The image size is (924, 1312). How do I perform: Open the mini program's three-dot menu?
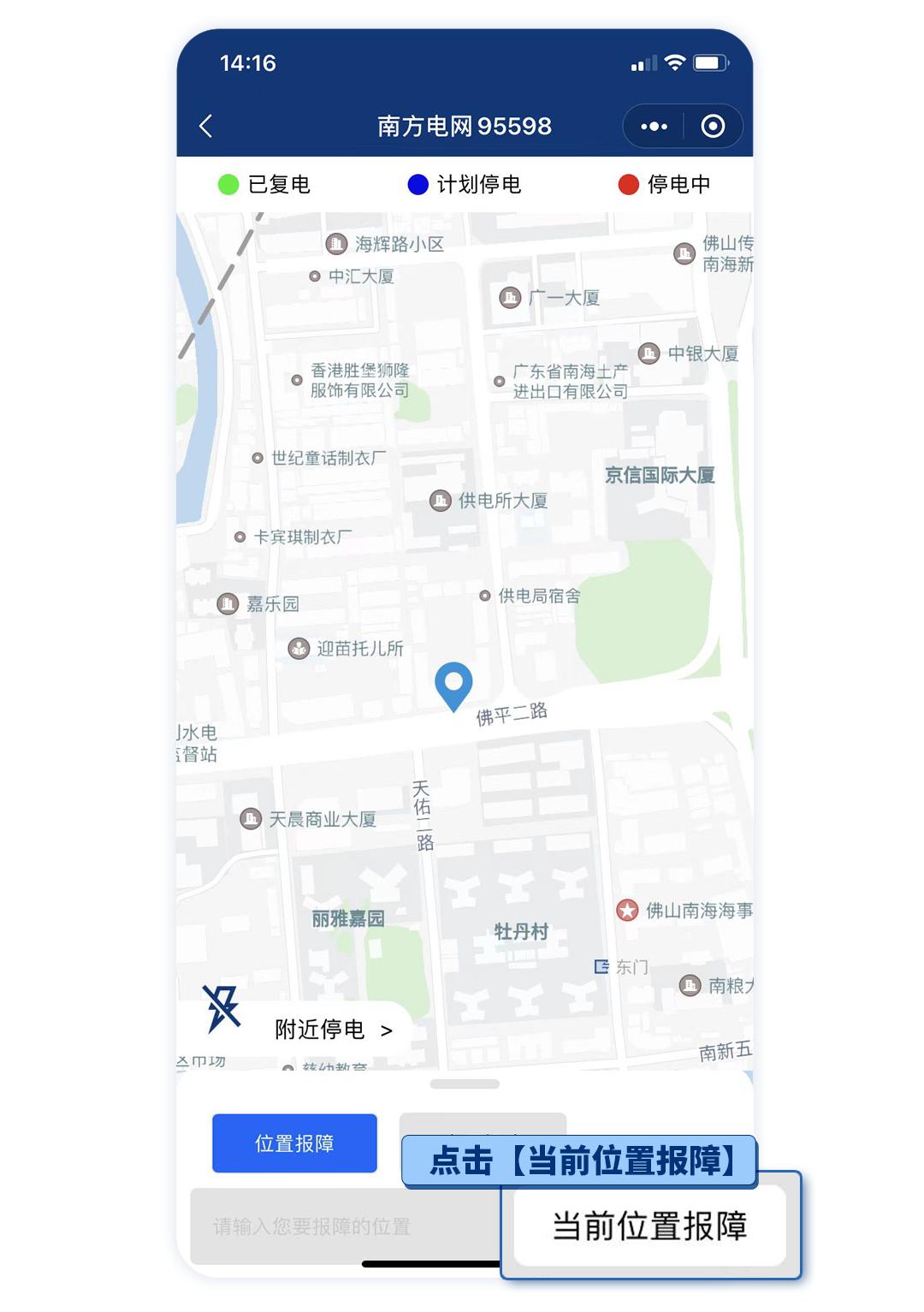click(x=654, y=127)
